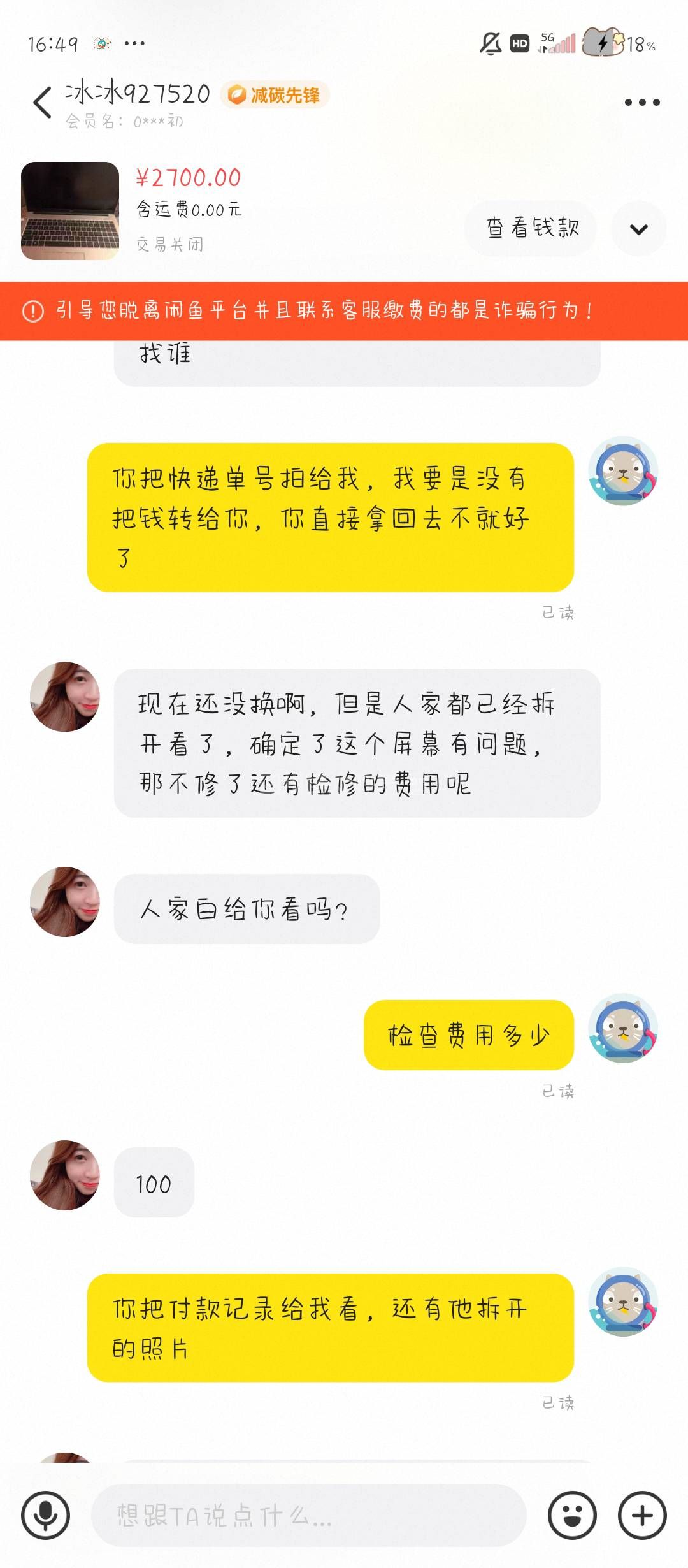Focus the 想跟TA说点什么 message field

[x=309, y=1515]
